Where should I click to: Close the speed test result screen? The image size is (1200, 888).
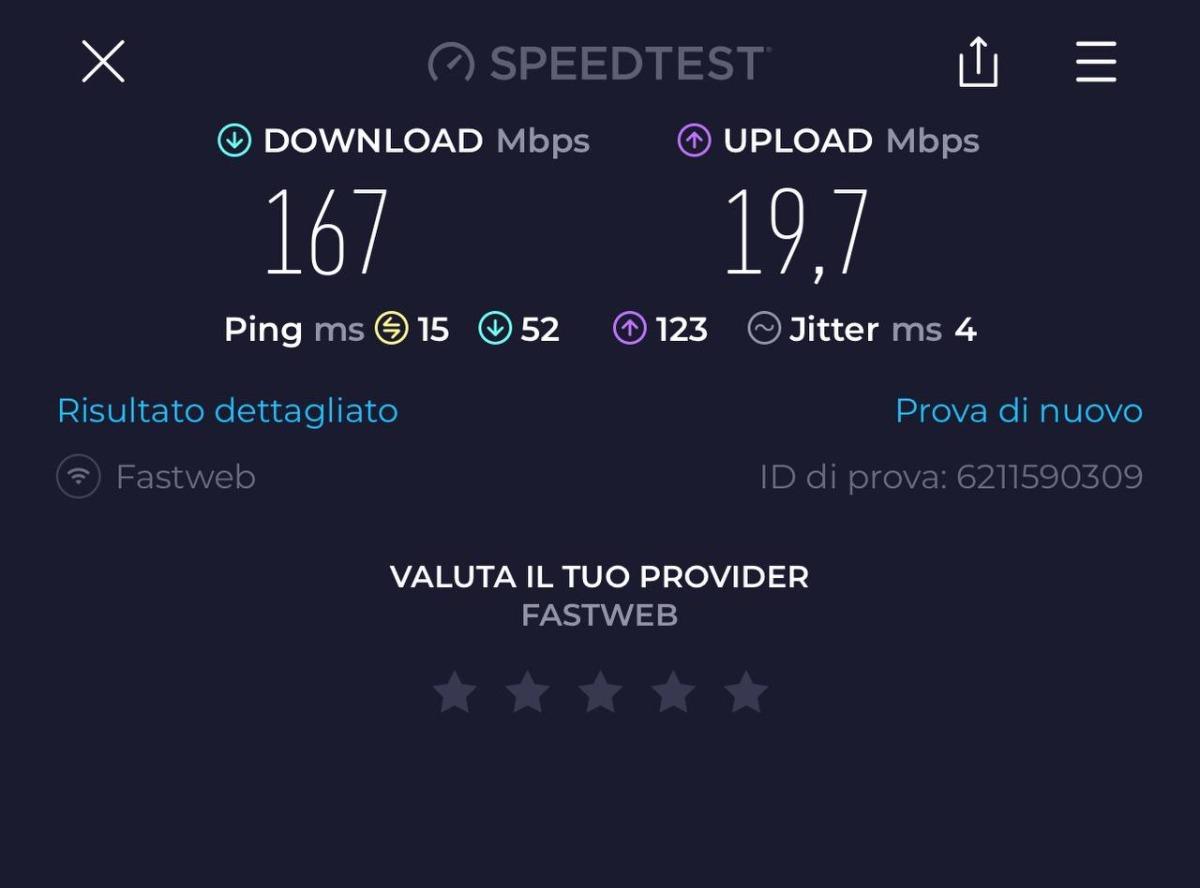tap(103, 62)
